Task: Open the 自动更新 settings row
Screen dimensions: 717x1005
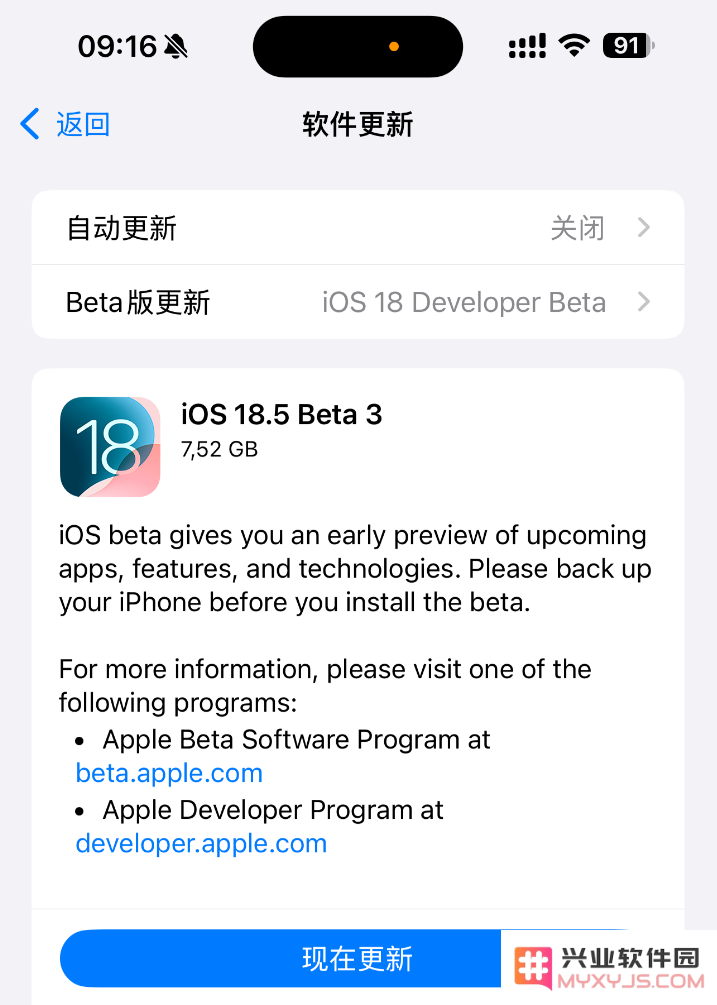Action: coord(357,228)
